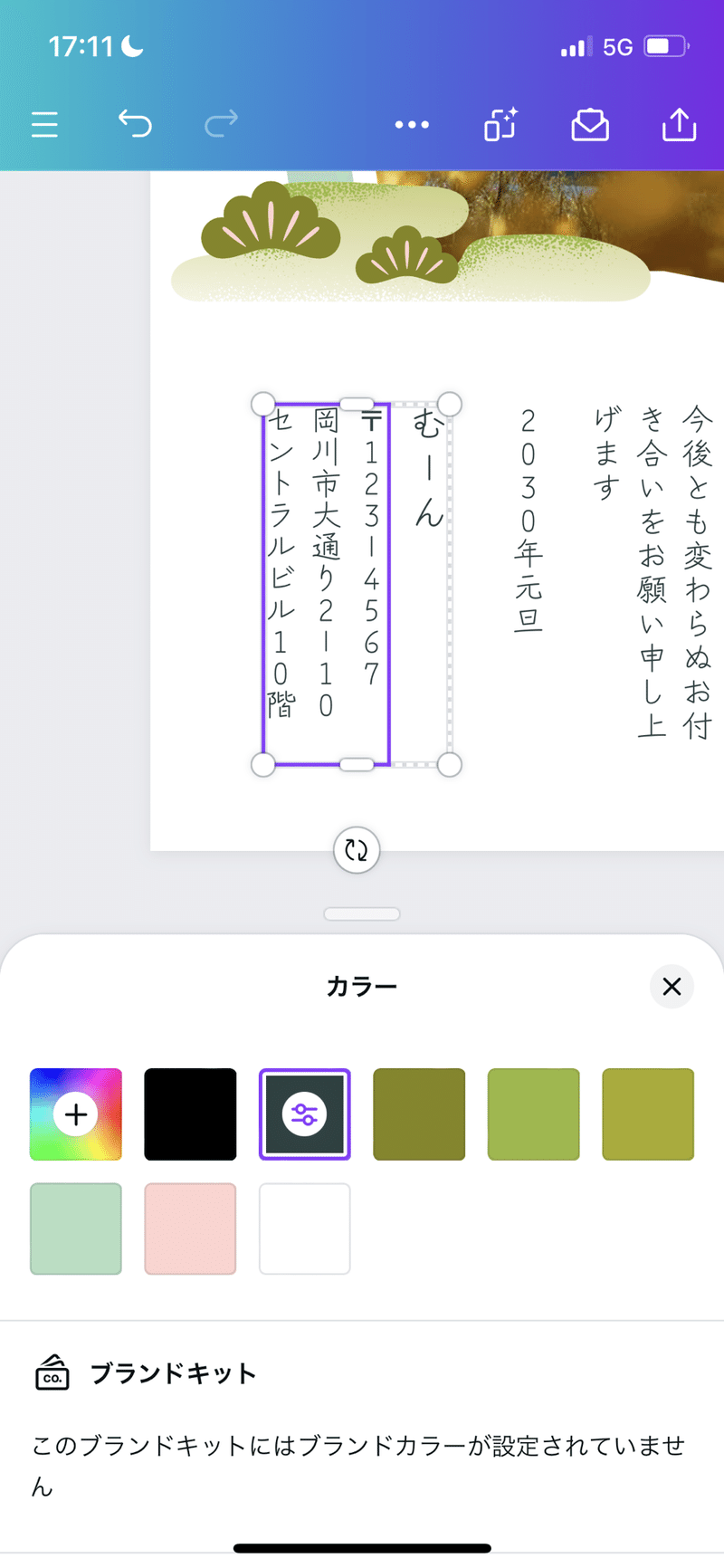Screen dimensions: 724x1568
Task: Choose the light pink swatch
Action: [190, 1229]
